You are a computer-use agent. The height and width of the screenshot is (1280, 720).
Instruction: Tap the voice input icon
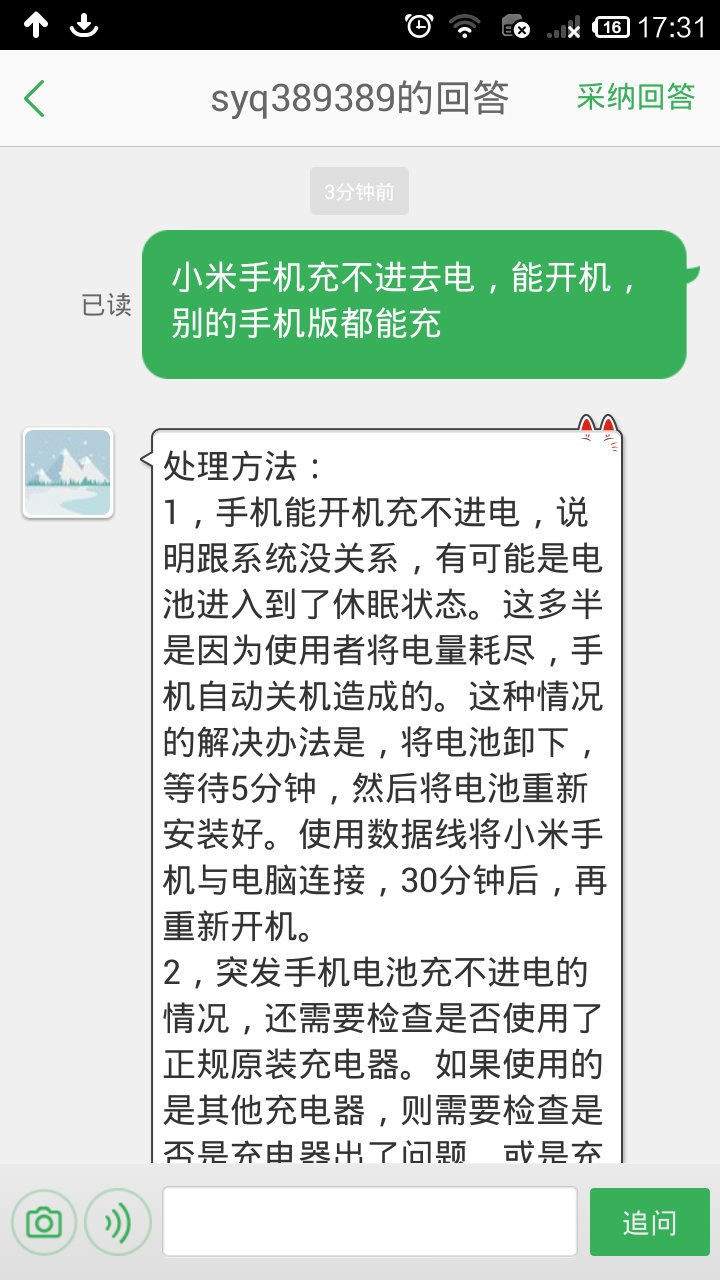(118, 1221)
